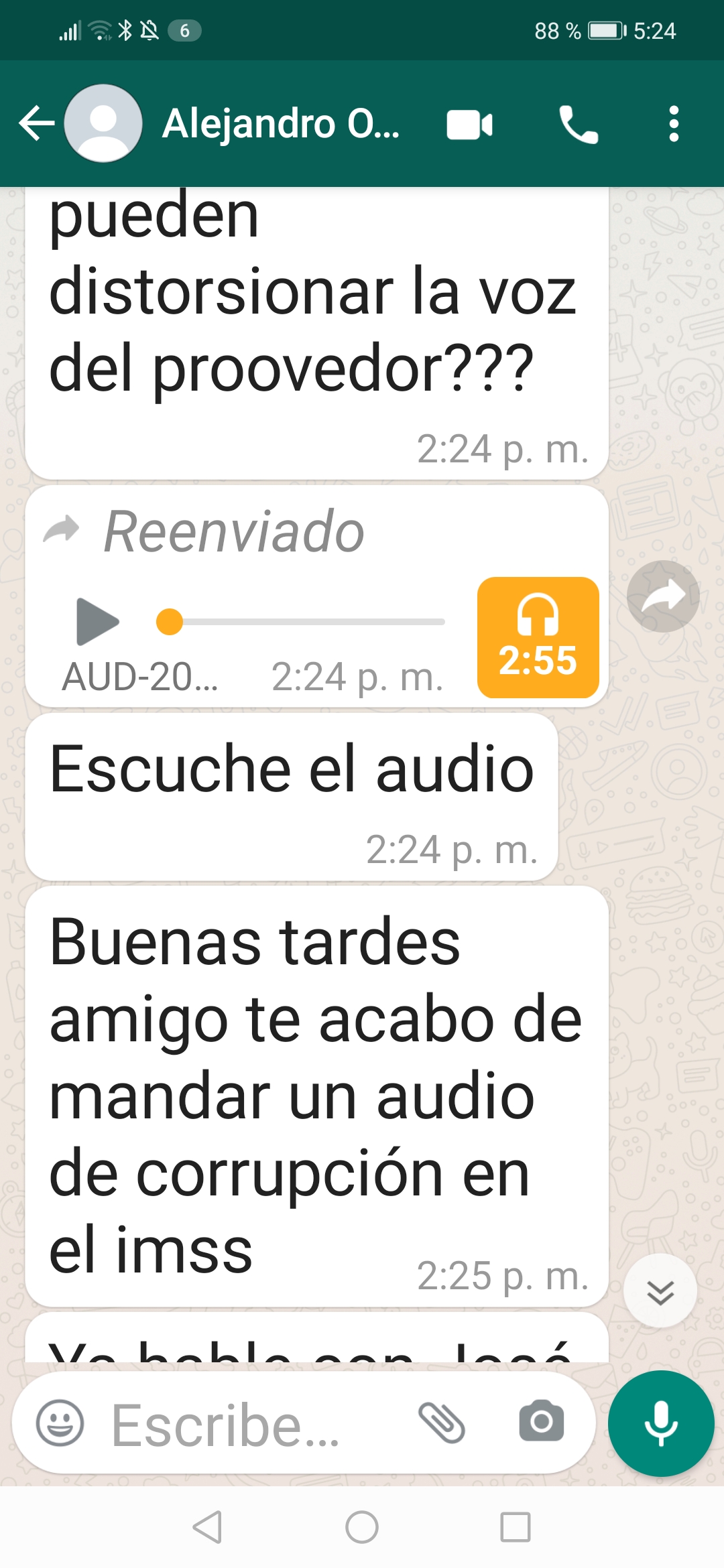724x1568 pixels.
Task: Attach a file with the paperclip
Action: click(442, 1423)
